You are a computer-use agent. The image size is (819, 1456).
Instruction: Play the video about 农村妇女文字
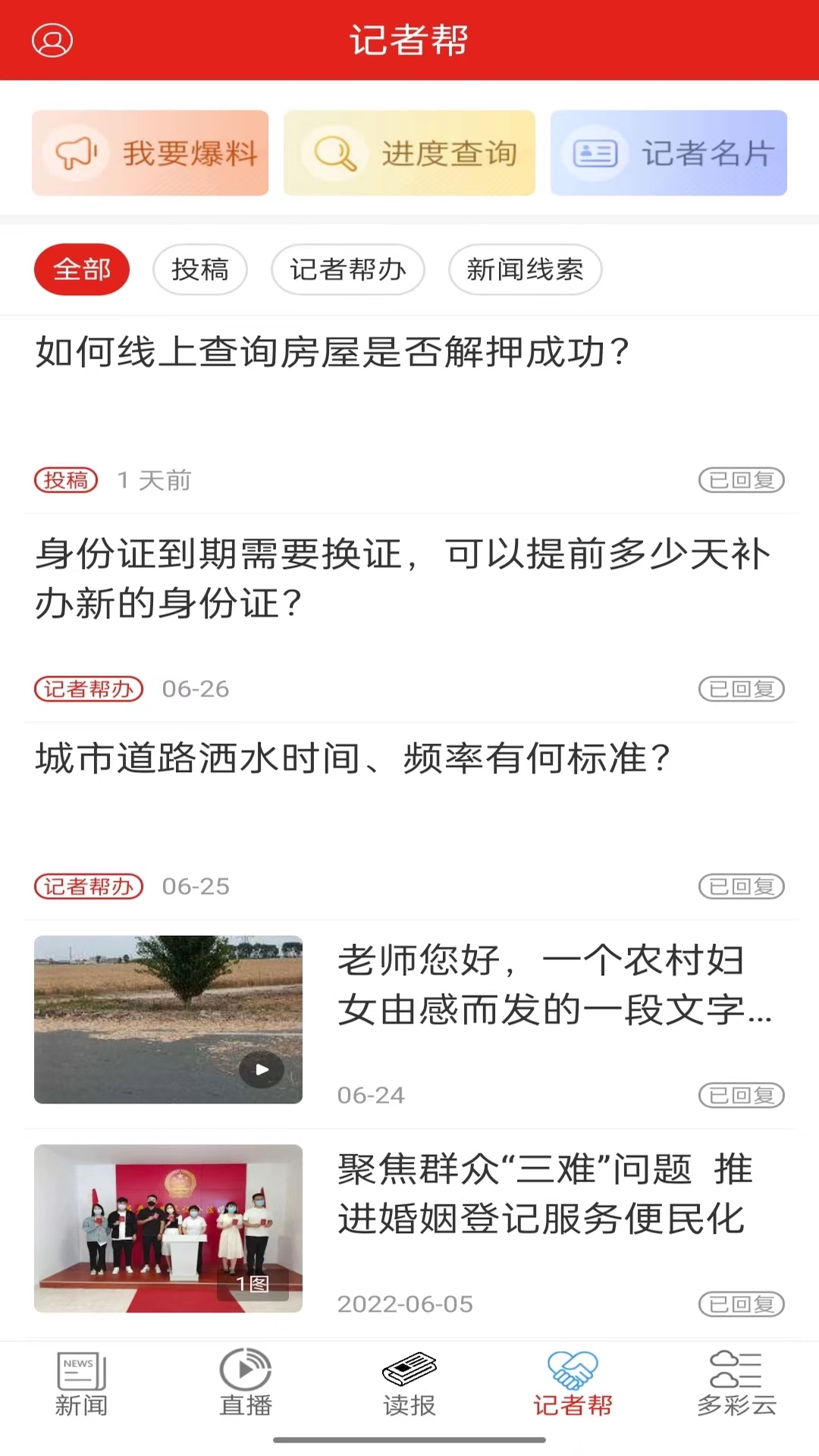pyautogui.click(x=261, y=1068)
